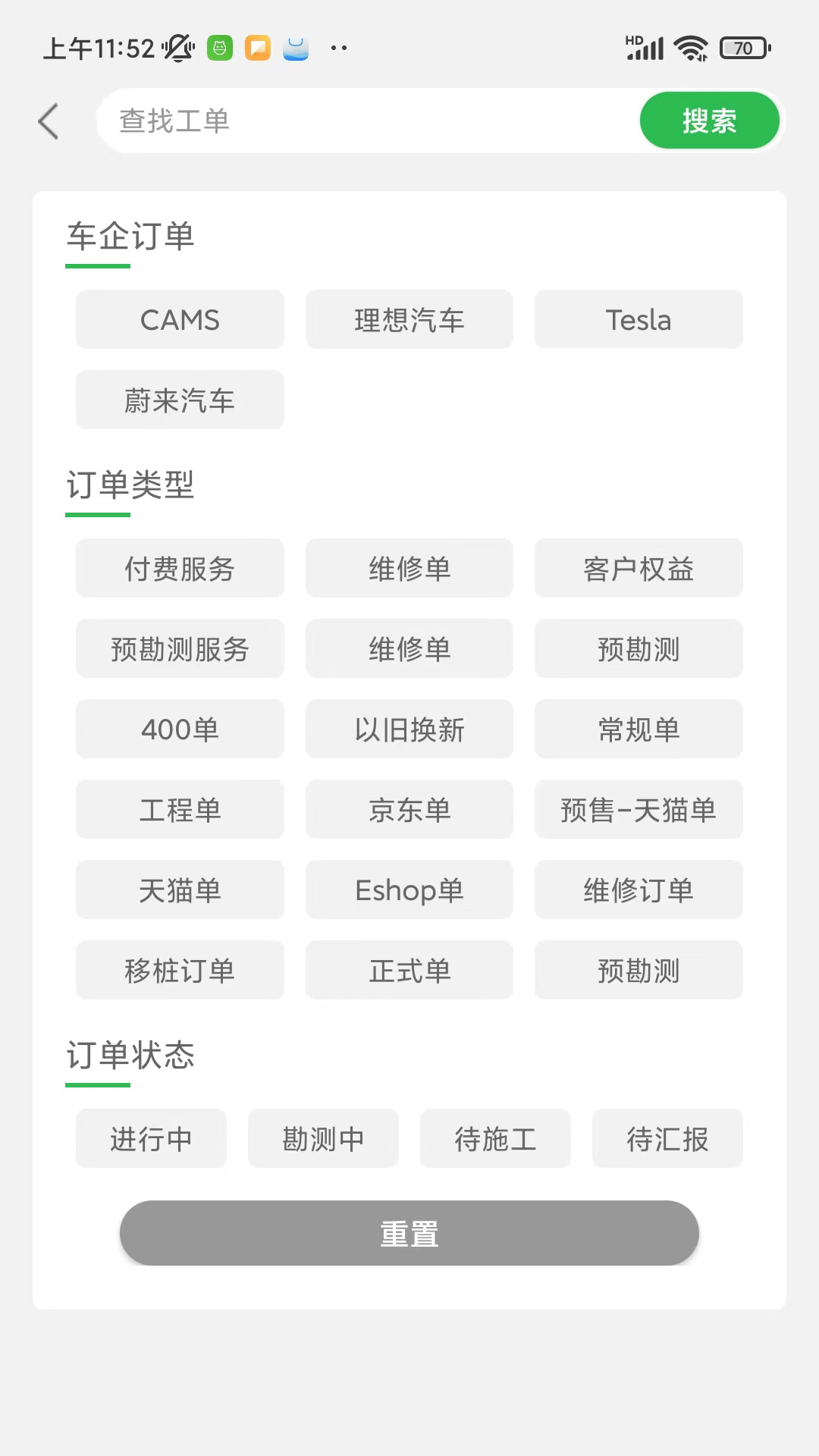Select 蔚来汽车 as car company
819x1456 pixels.
point(179,400)
